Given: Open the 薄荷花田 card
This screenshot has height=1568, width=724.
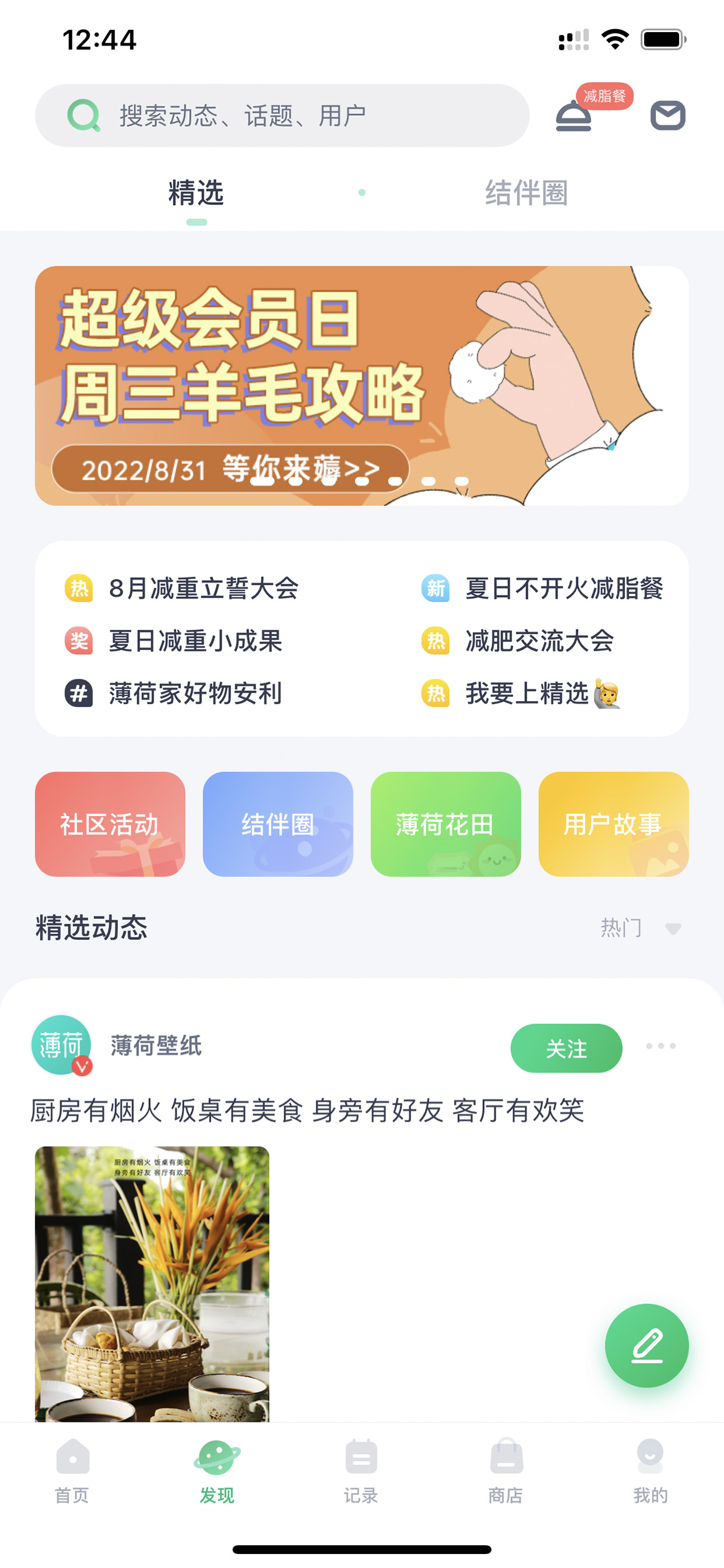Looking at the screenshot, I should coord(445,824).
